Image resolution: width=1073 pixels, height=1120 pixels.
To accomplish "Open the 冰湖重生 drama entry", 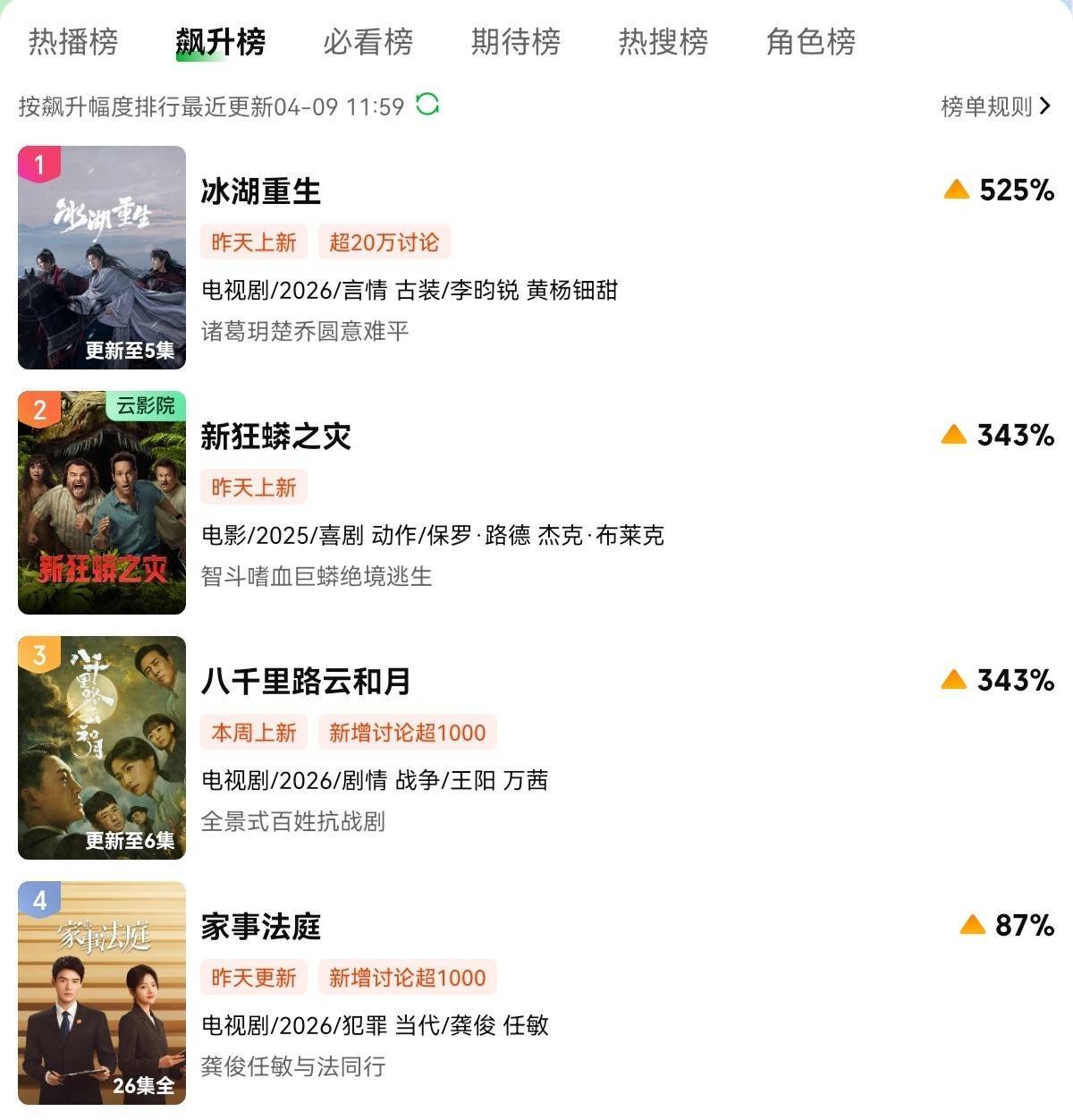I will [x=261, y=191].
